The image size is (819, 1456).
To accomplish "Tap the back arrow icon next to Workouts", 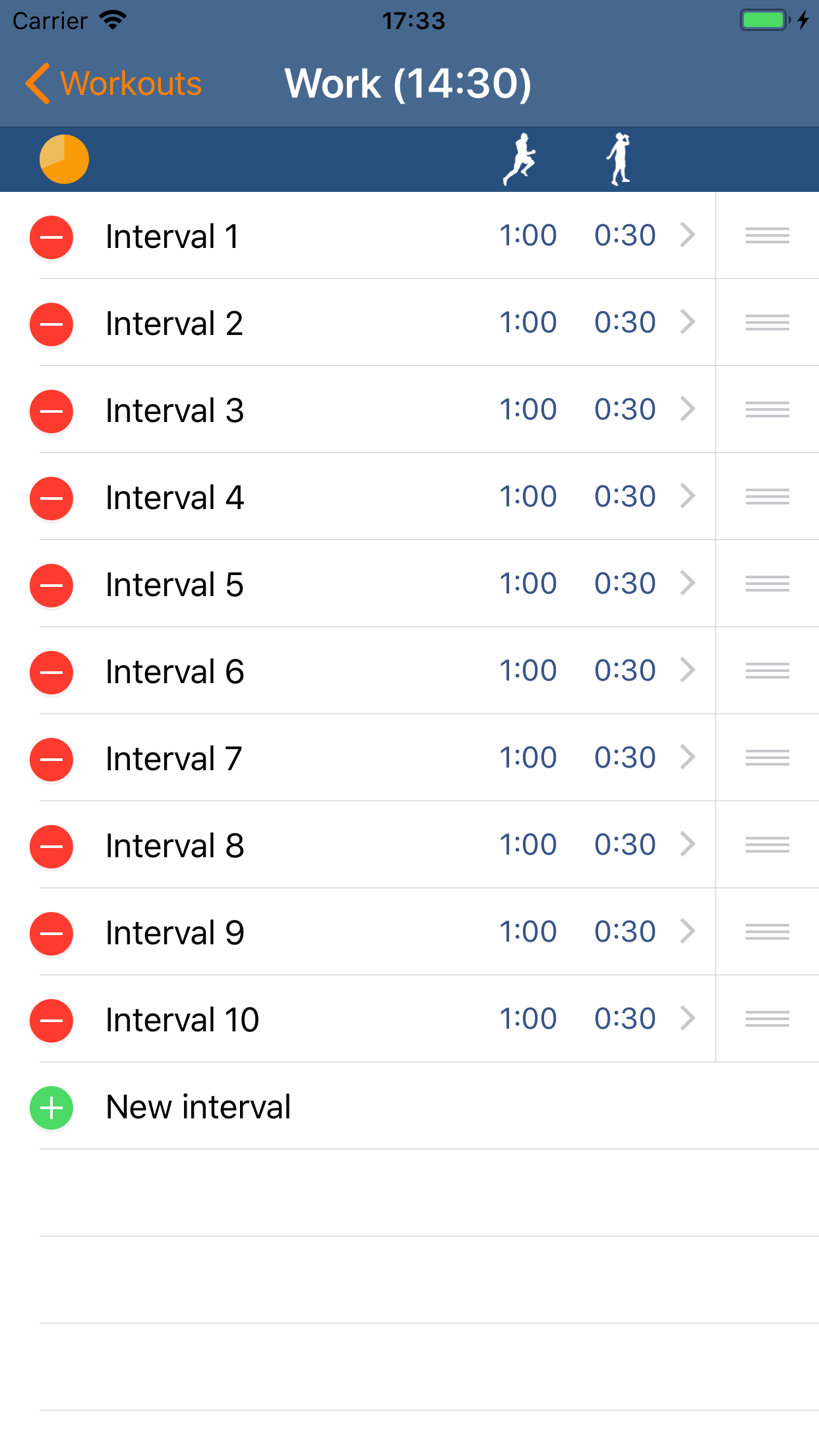I will tap(38, 83).
